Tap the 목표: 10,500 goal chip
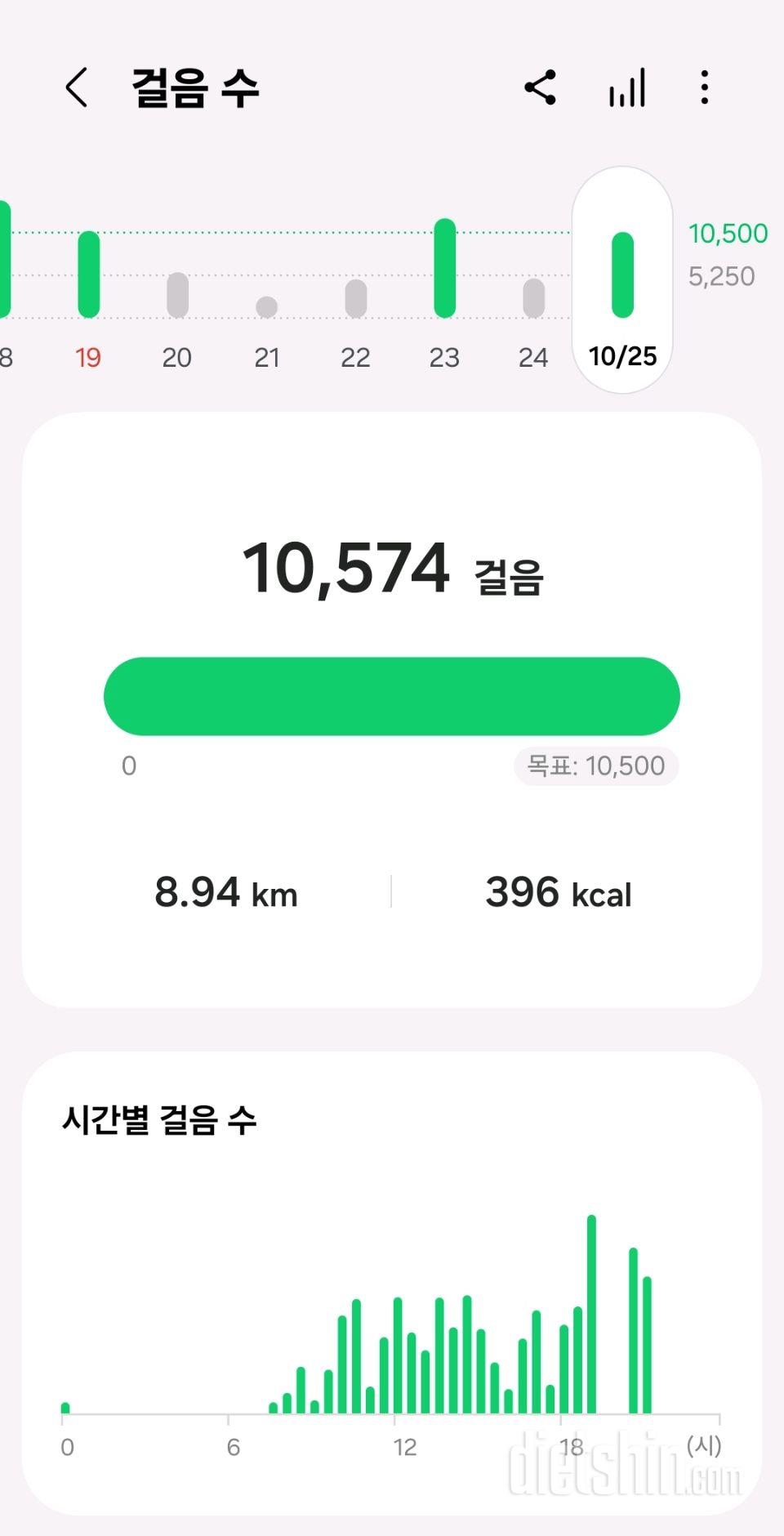The height and width of the screenshot is (1536, 784). coord(596,766)
